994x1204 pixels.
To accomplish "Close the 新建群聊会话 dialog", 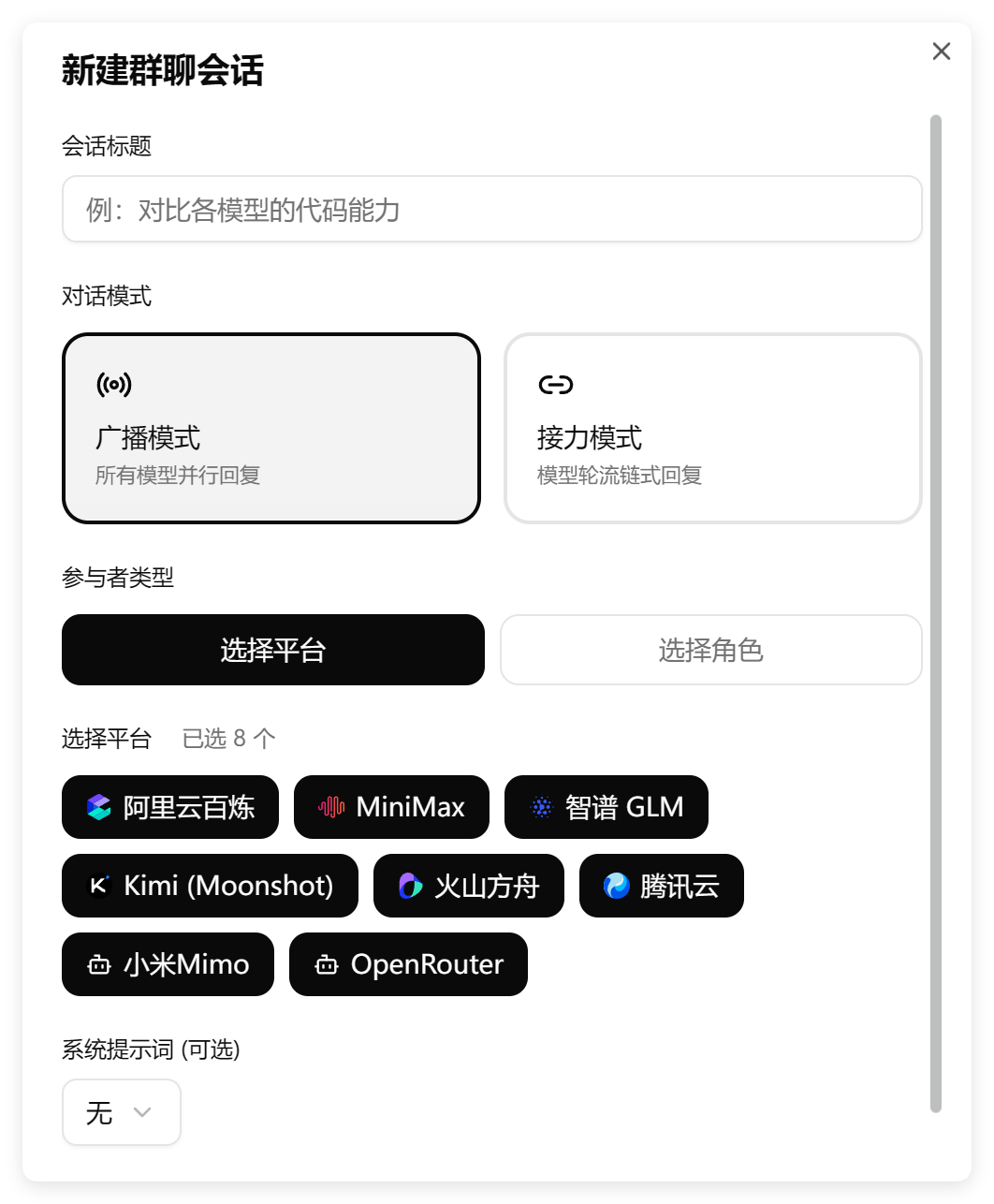I will 941,51.
